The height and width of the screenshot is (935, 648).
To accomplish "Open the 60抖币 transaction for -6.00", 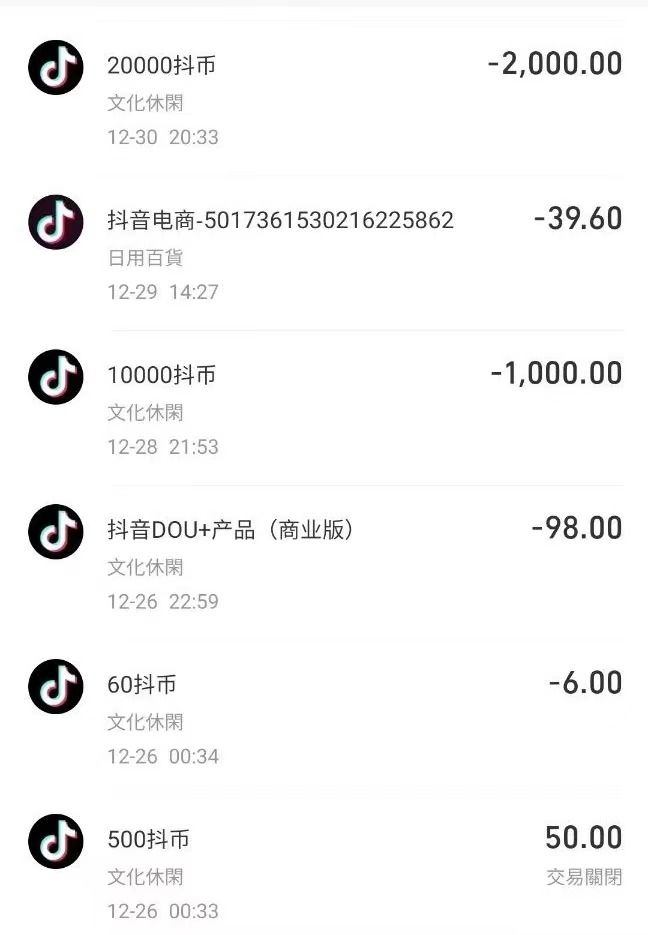I will [x=324, y=720].
